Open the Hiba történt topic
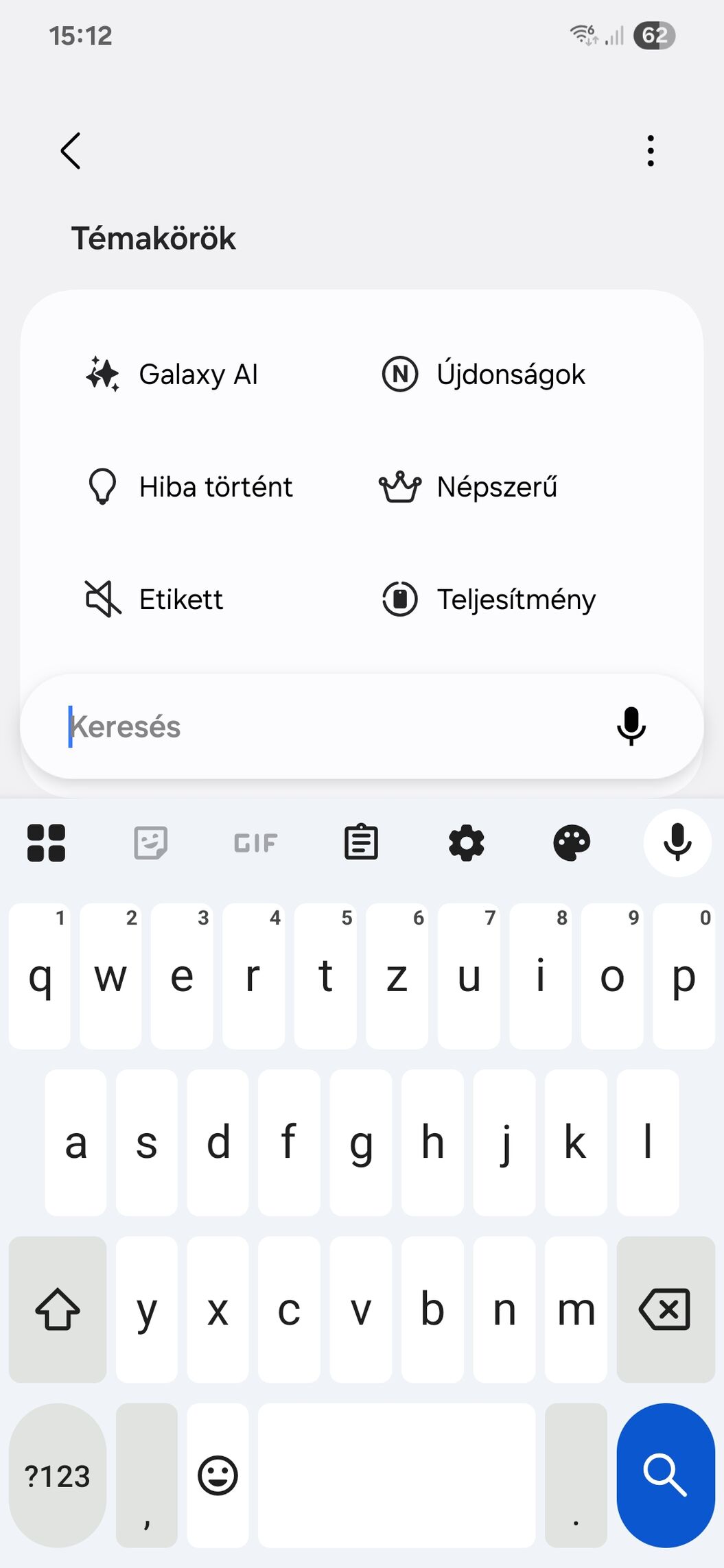The width and height of the screenshot is (724, 1568). click(x=189, y=487)
